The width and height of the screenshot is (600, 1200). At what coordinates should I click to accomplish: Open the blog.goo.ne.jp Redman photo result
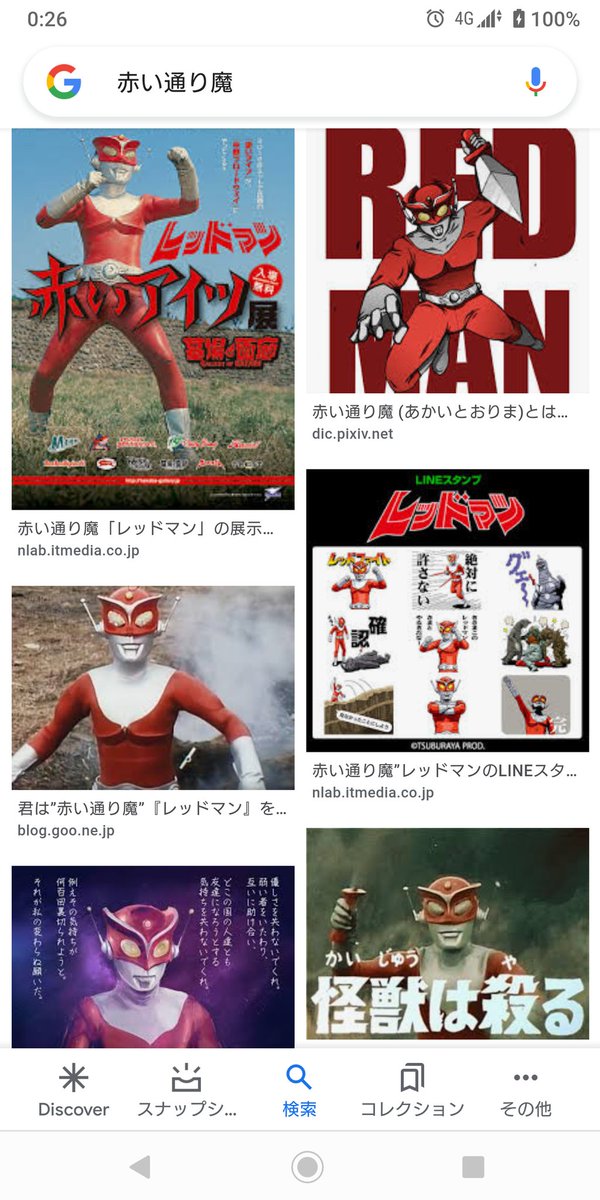coord(153,688)
